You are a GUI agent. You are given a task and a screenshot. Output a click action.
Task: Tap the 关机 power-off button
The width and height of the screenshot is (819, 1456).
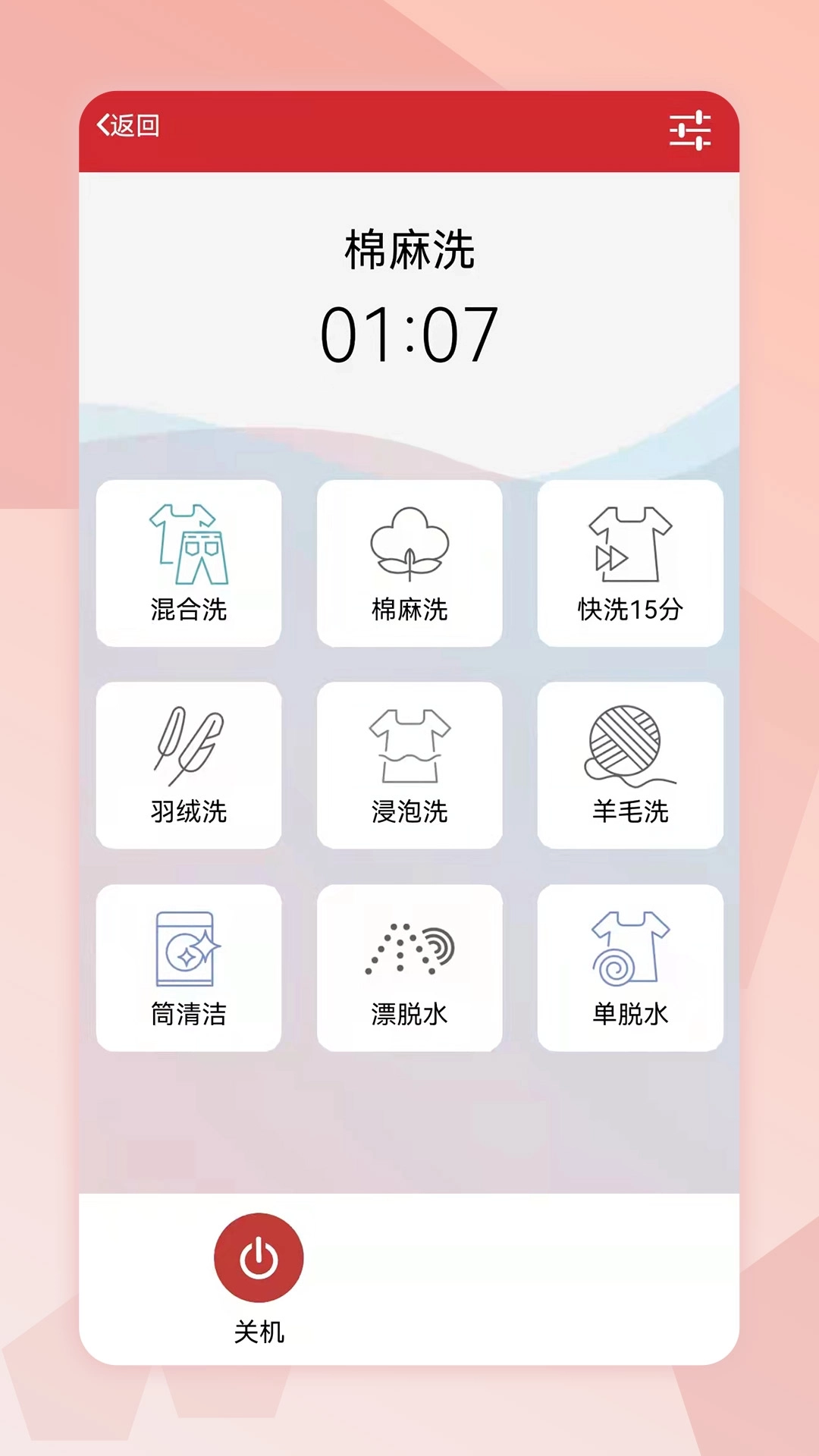click(259, 1257)
